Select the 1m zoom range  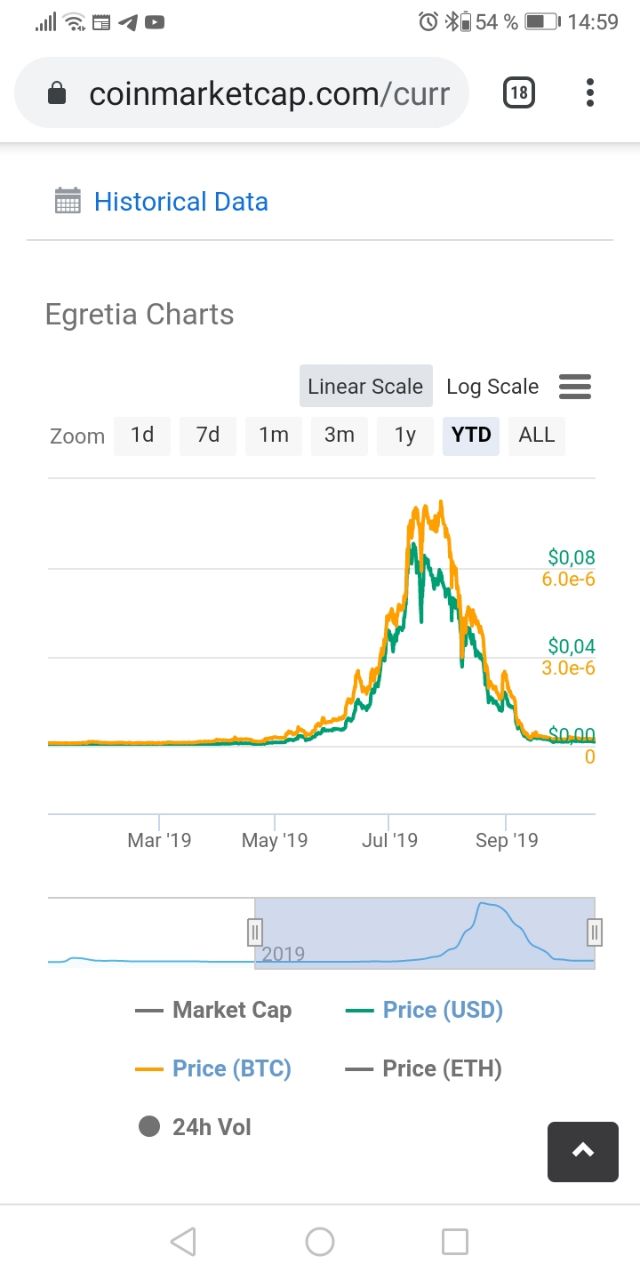(x=273, y=435)
